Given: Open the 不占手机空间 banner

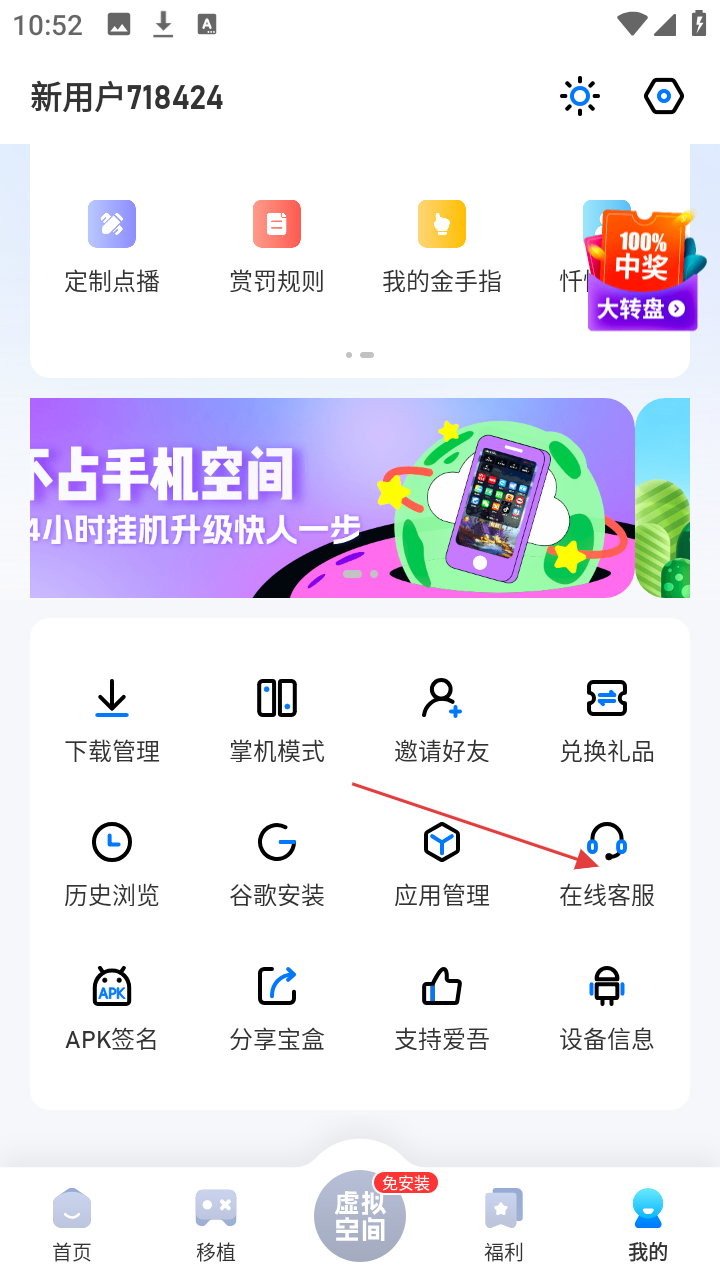Looking at the screenshot, I should point(332,498).
